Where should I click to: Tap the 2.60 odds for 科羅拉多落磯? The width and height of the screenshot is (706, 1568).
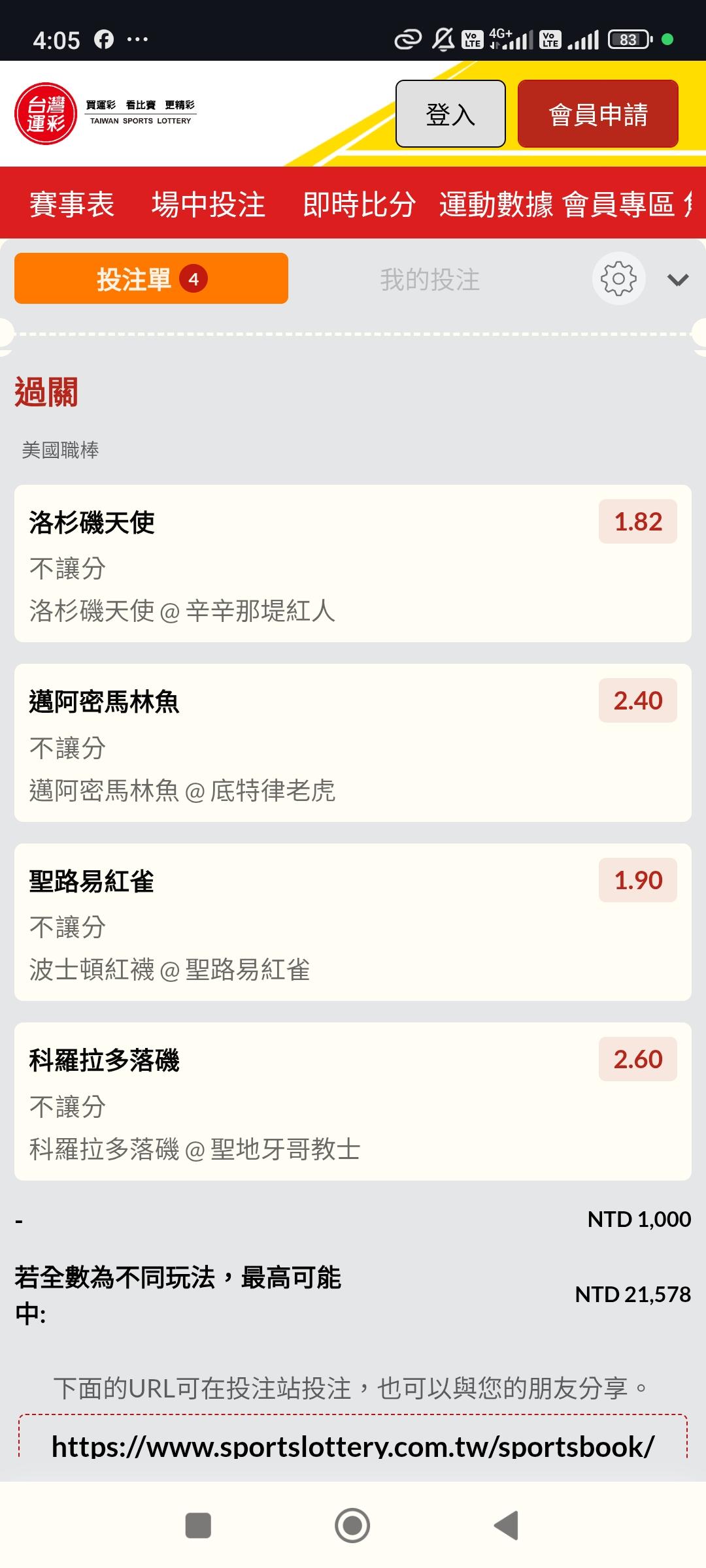click(x=637, y=1059)
